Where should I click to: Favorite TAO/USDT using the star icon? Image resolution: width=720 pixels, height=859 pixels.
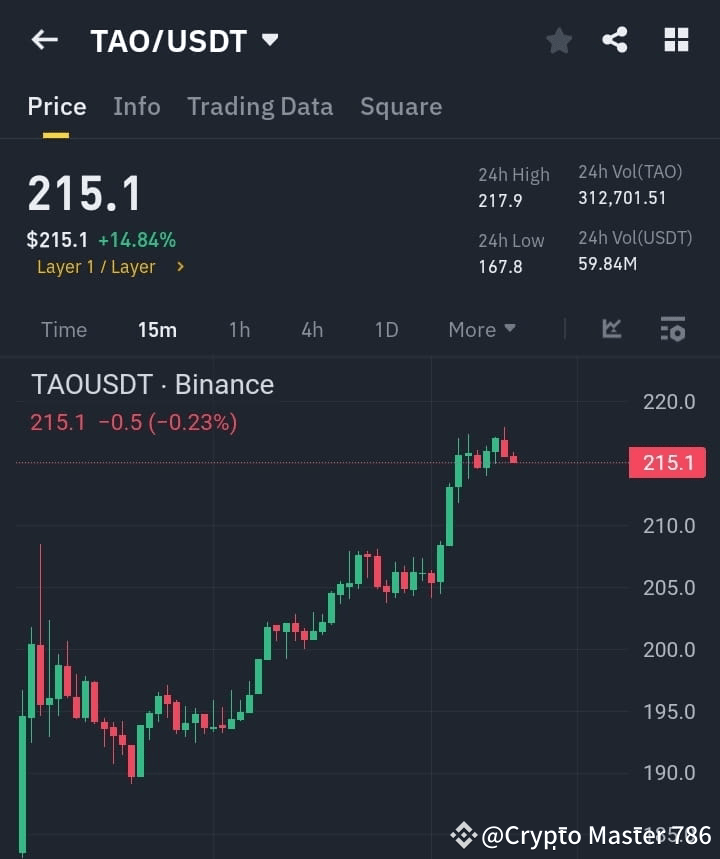coord(558,40)
